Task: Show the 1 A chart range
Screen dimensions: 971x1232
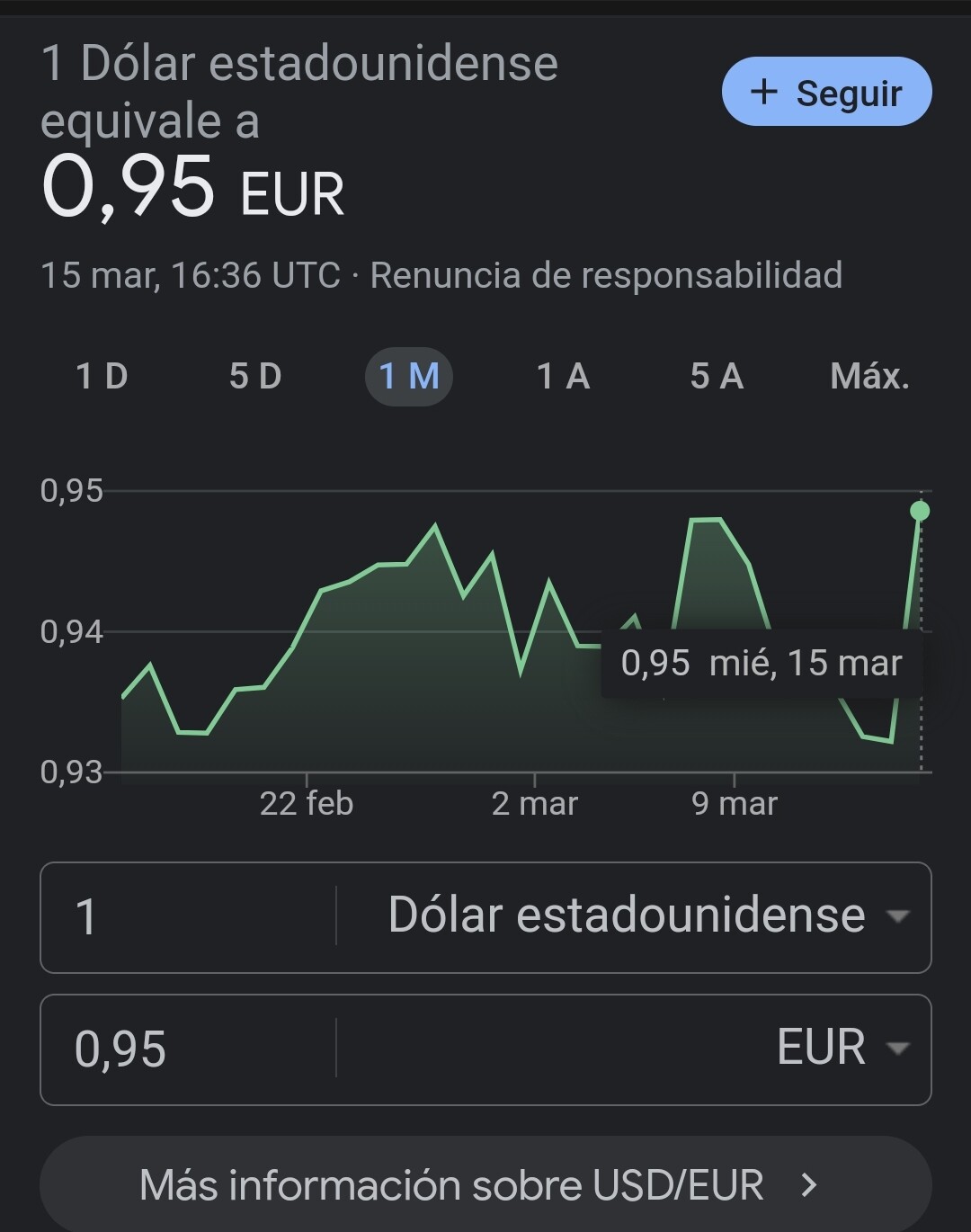Action: click(563, 376)
